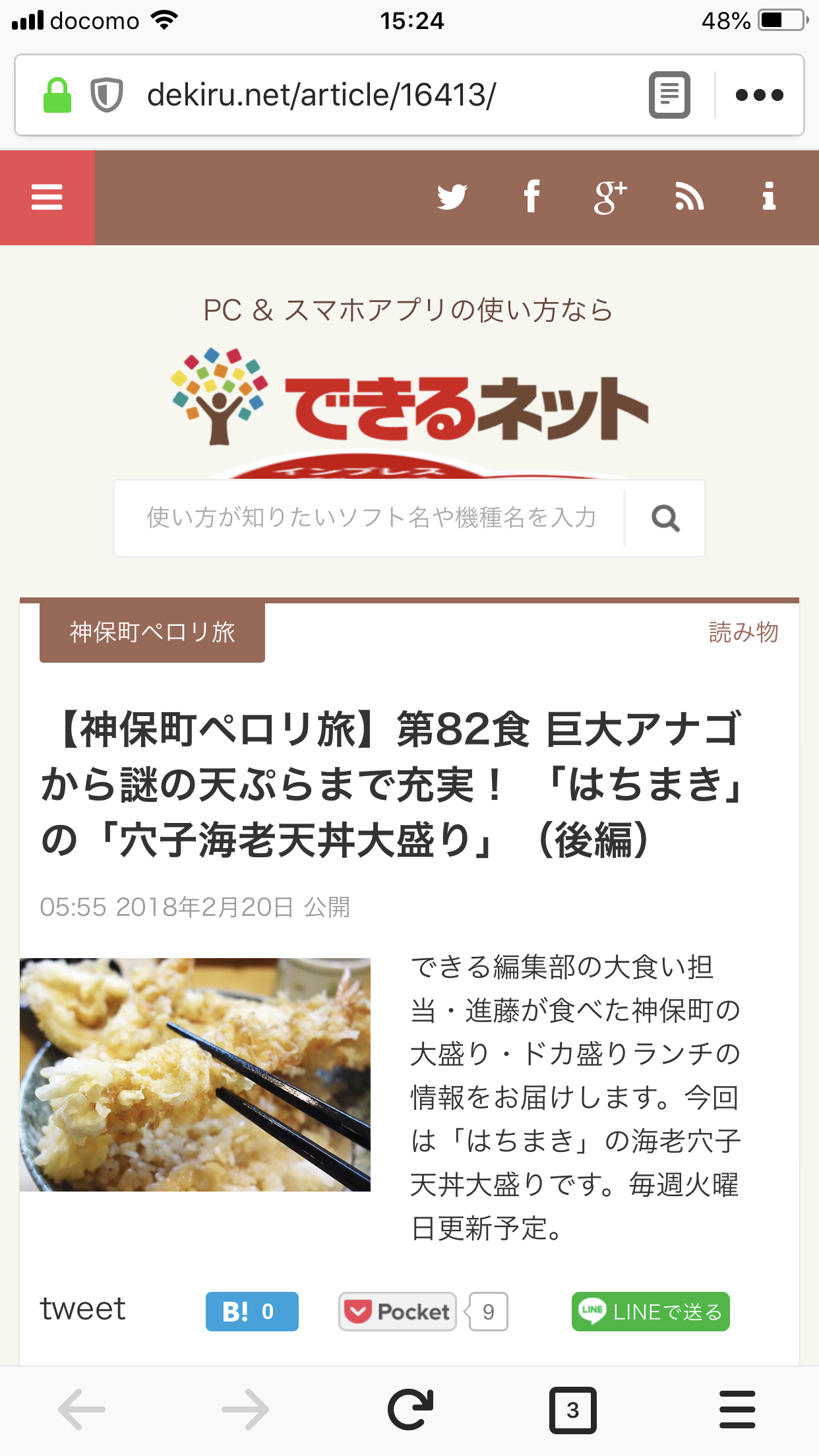Screen dimensions: 819x1456
Task: Open the tempura bowl article image
Action: click(195, 1074)
